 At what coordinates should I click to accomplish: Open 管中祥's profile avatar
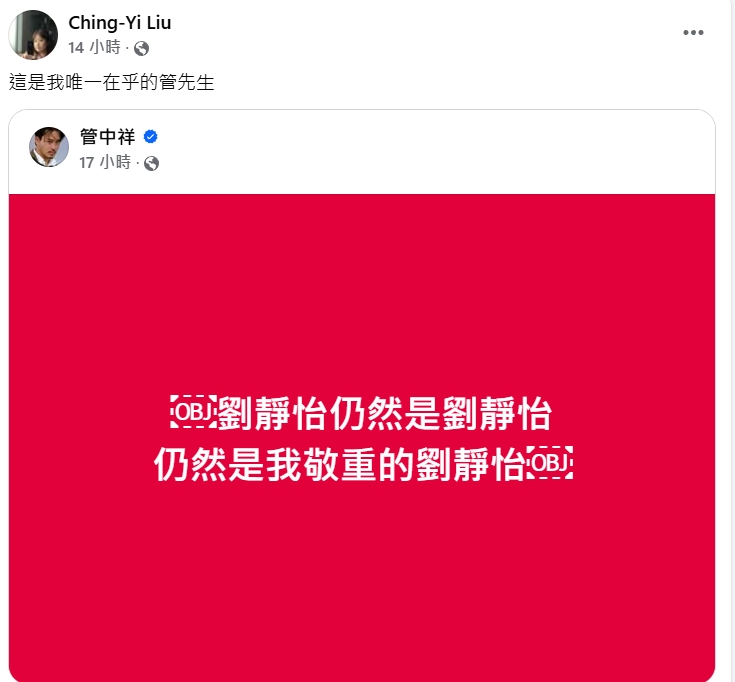point(49,147)
